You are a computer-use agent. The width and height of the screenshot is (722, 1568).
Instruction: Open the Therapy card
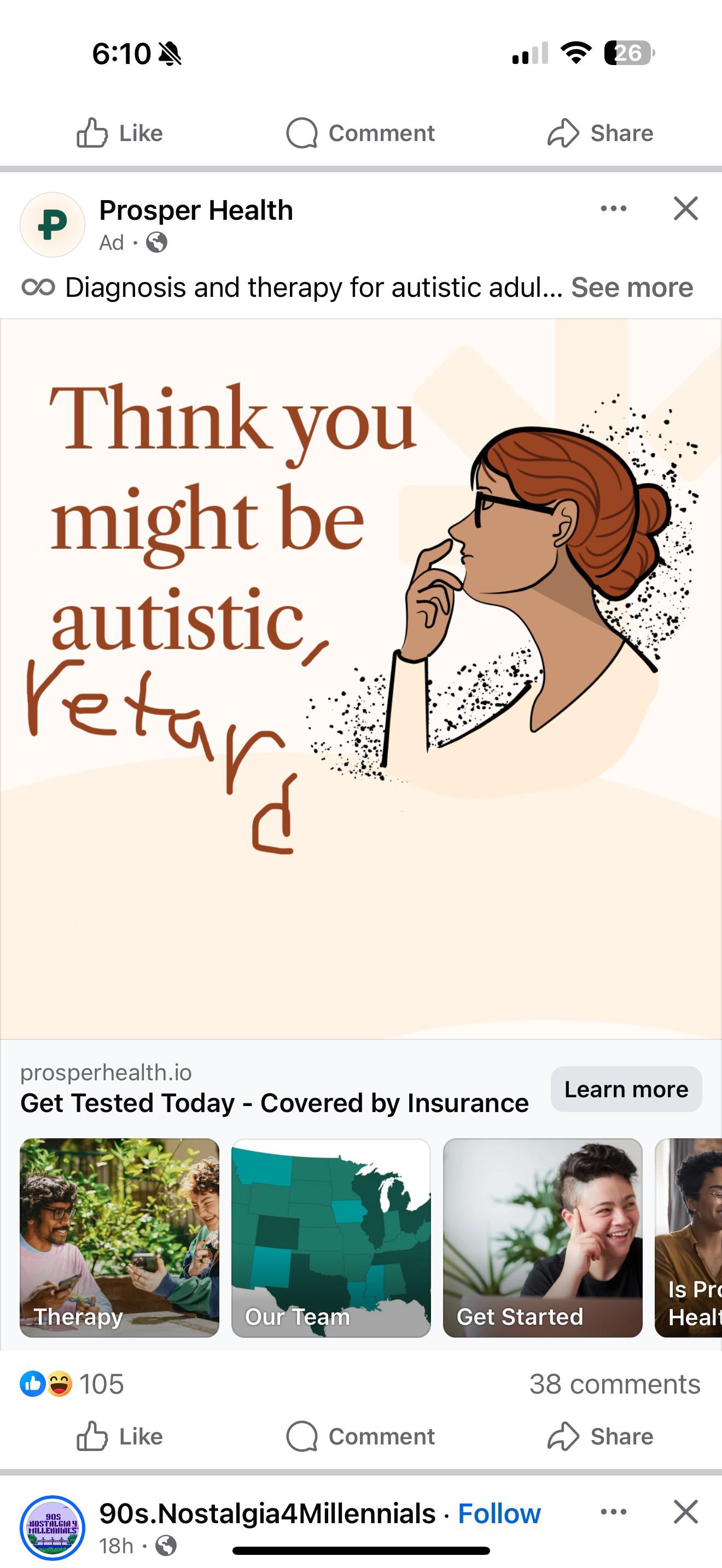click(x=119, y=1238)
